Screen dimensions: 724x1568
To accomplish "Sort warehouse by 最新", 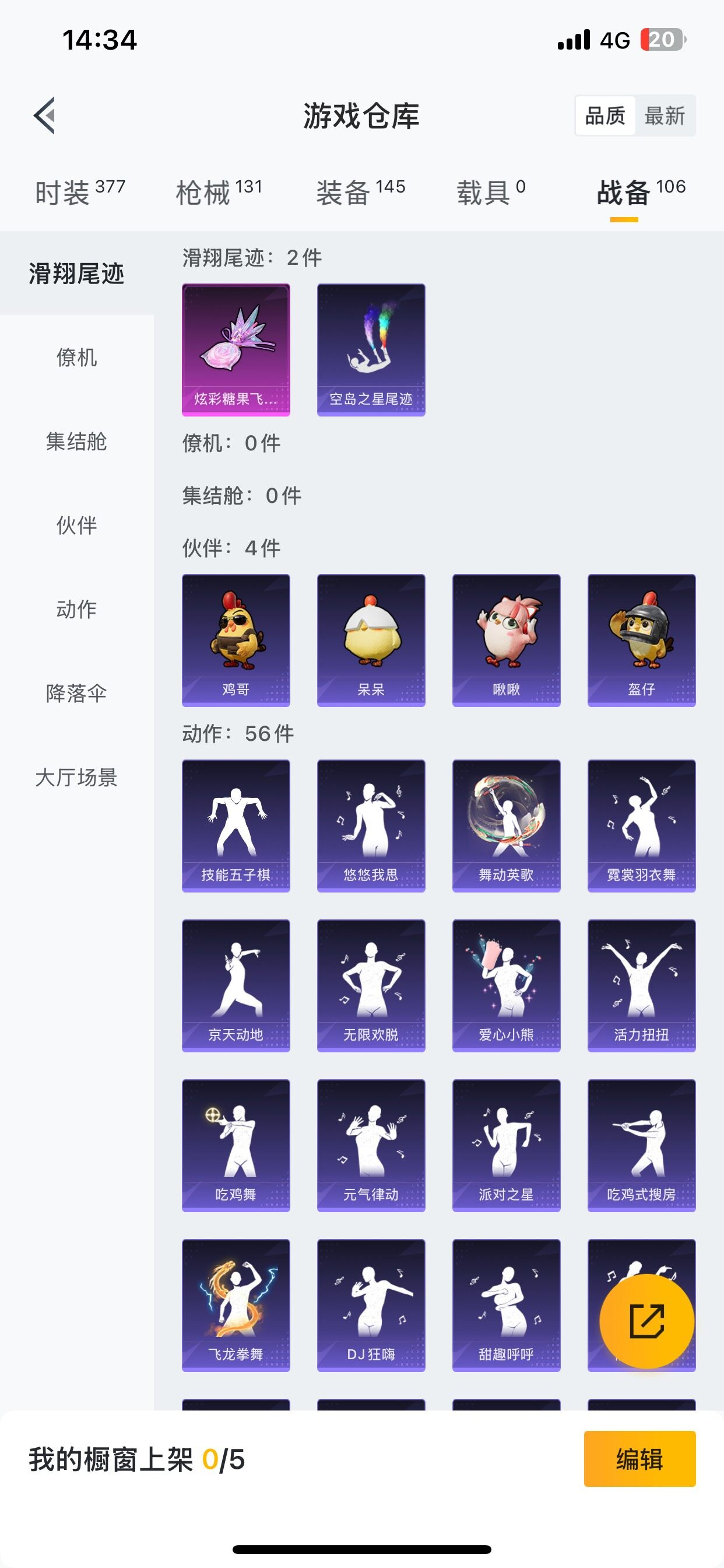I will point(665,116).
